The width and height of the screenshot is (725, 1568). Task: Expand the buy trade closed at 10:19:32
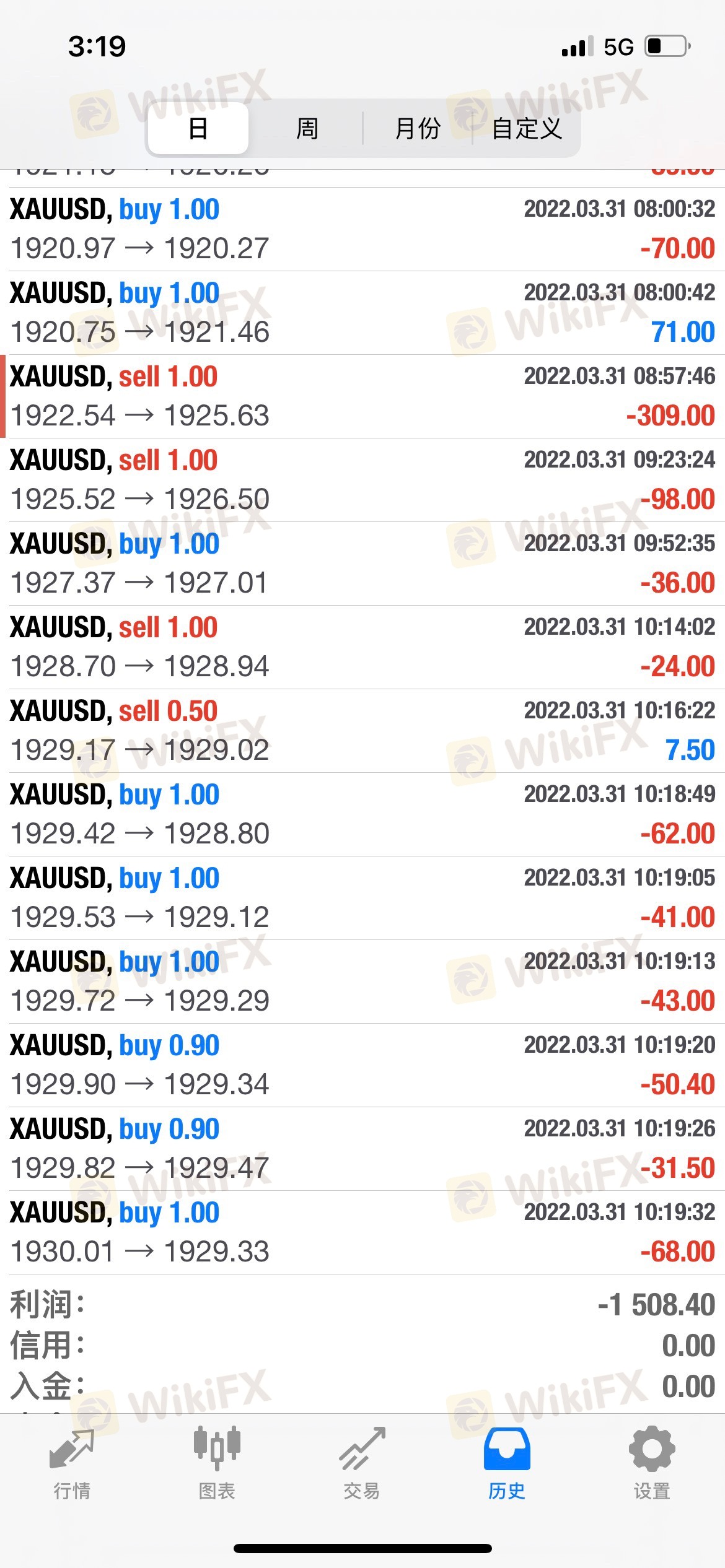[362, 1232]
